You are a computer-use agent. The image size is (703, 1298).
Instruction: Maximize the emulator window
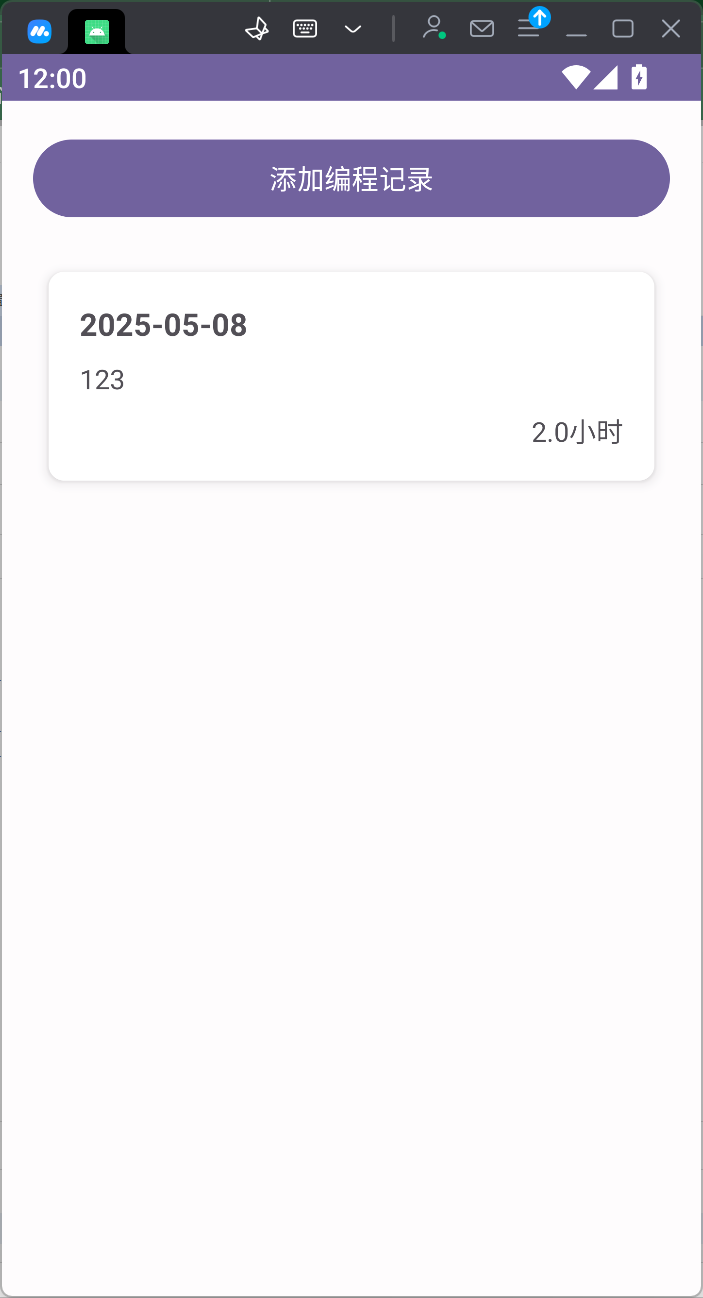(x=623, y=29)
